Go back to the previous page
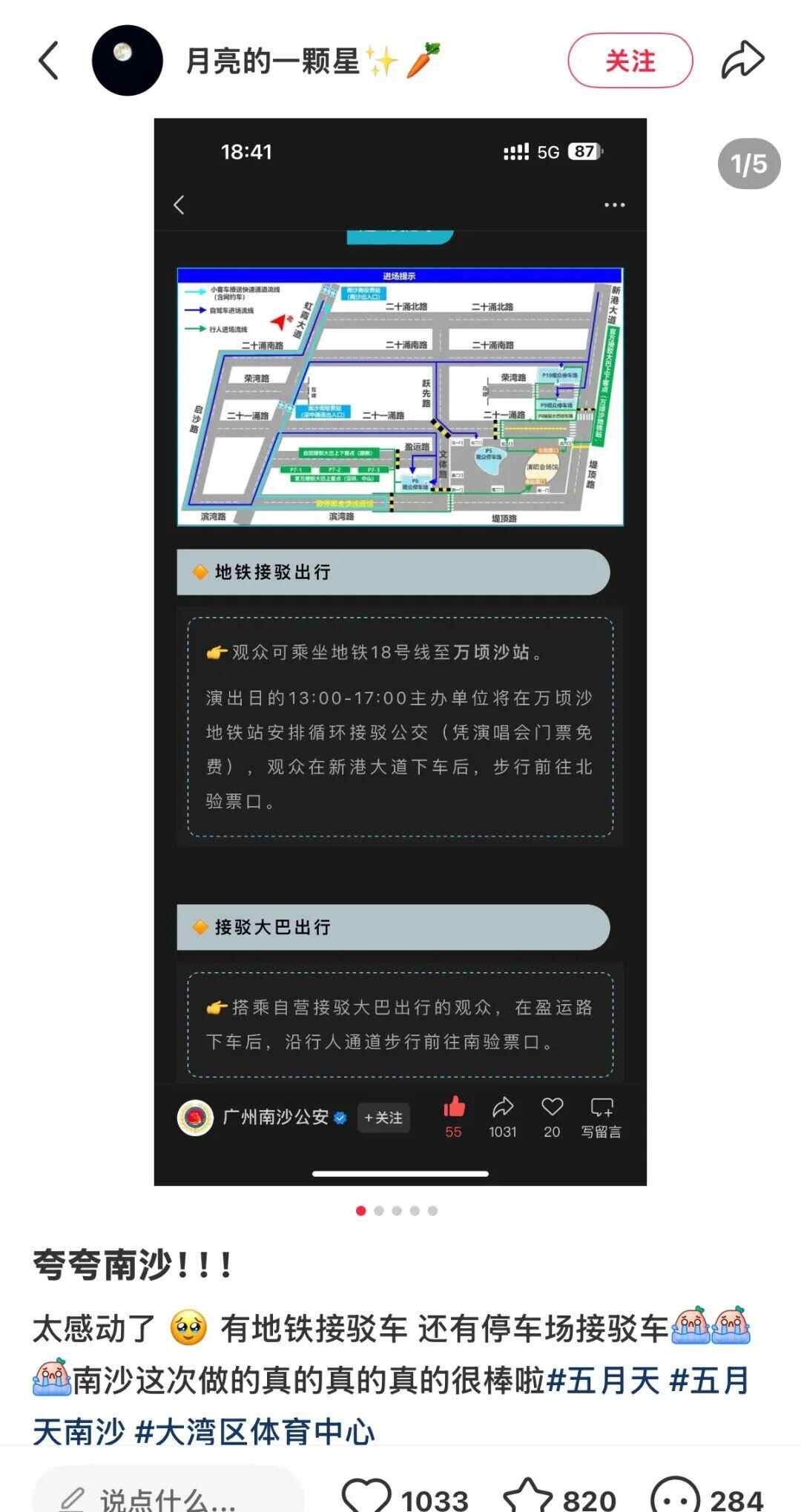801x1512 pixels. pos(49,61)
